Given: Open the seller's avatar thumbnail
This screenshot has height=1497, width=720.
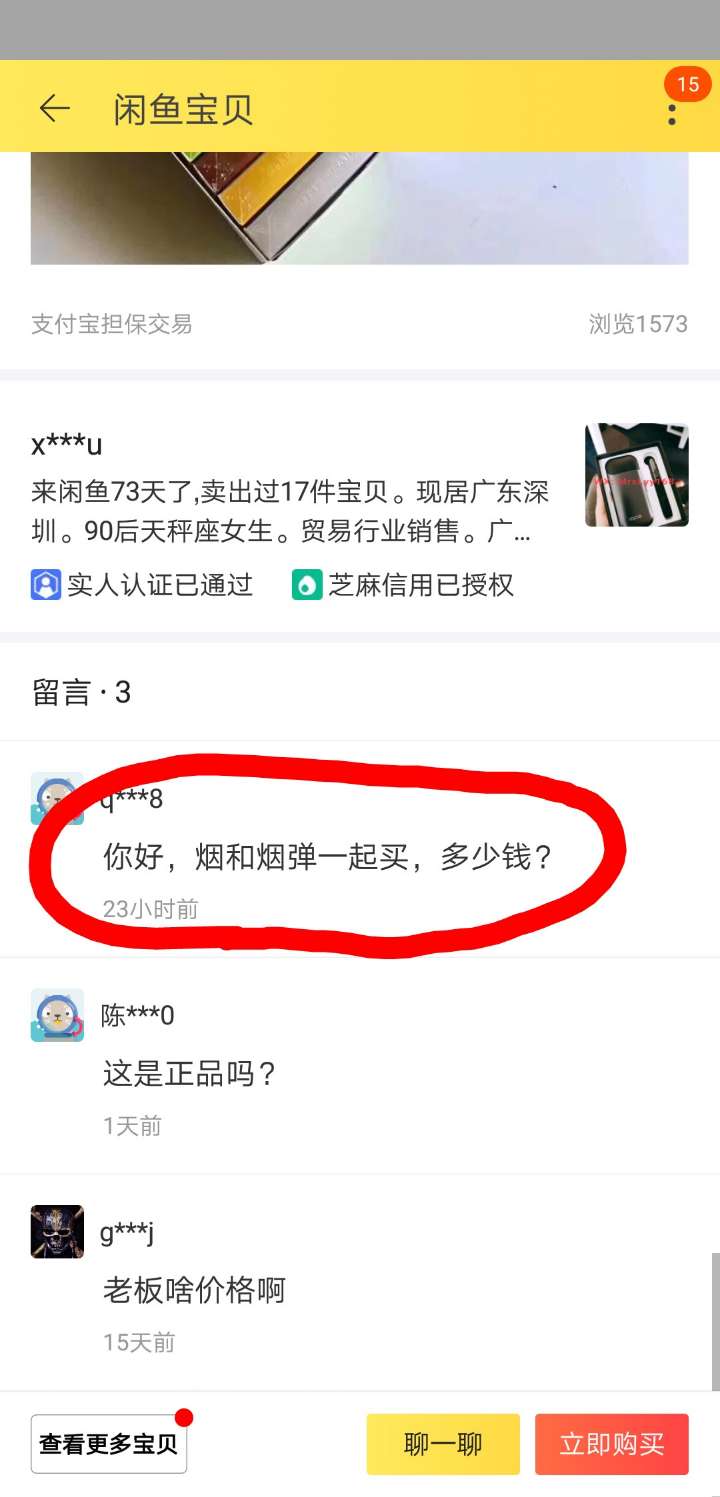Looking at the screenshot, I should tap(637, 475).
